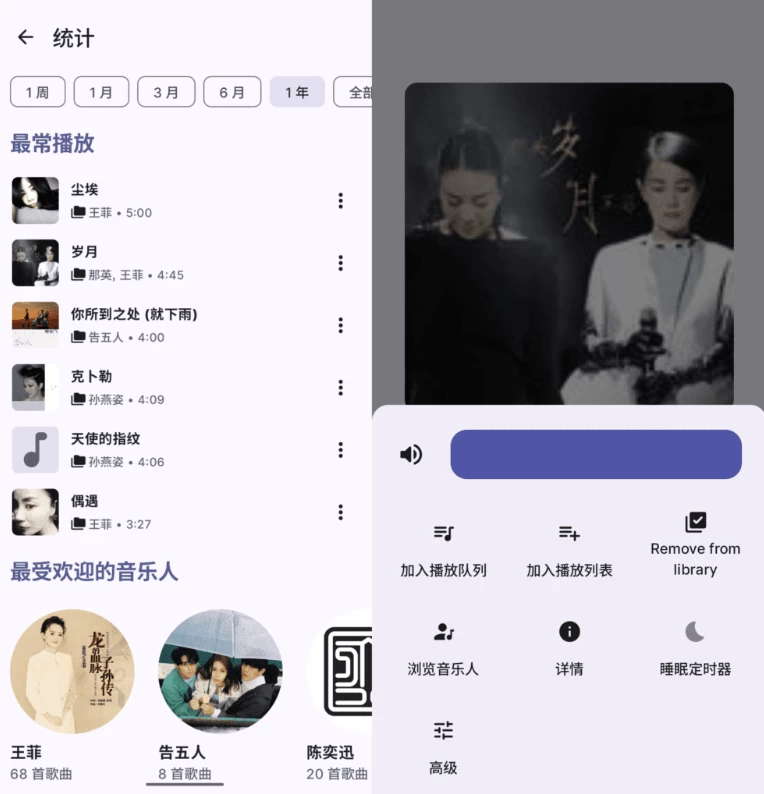This screenshot has height=794, width=764.
Task: Open artist 告五人
Action: click(220, 672)
